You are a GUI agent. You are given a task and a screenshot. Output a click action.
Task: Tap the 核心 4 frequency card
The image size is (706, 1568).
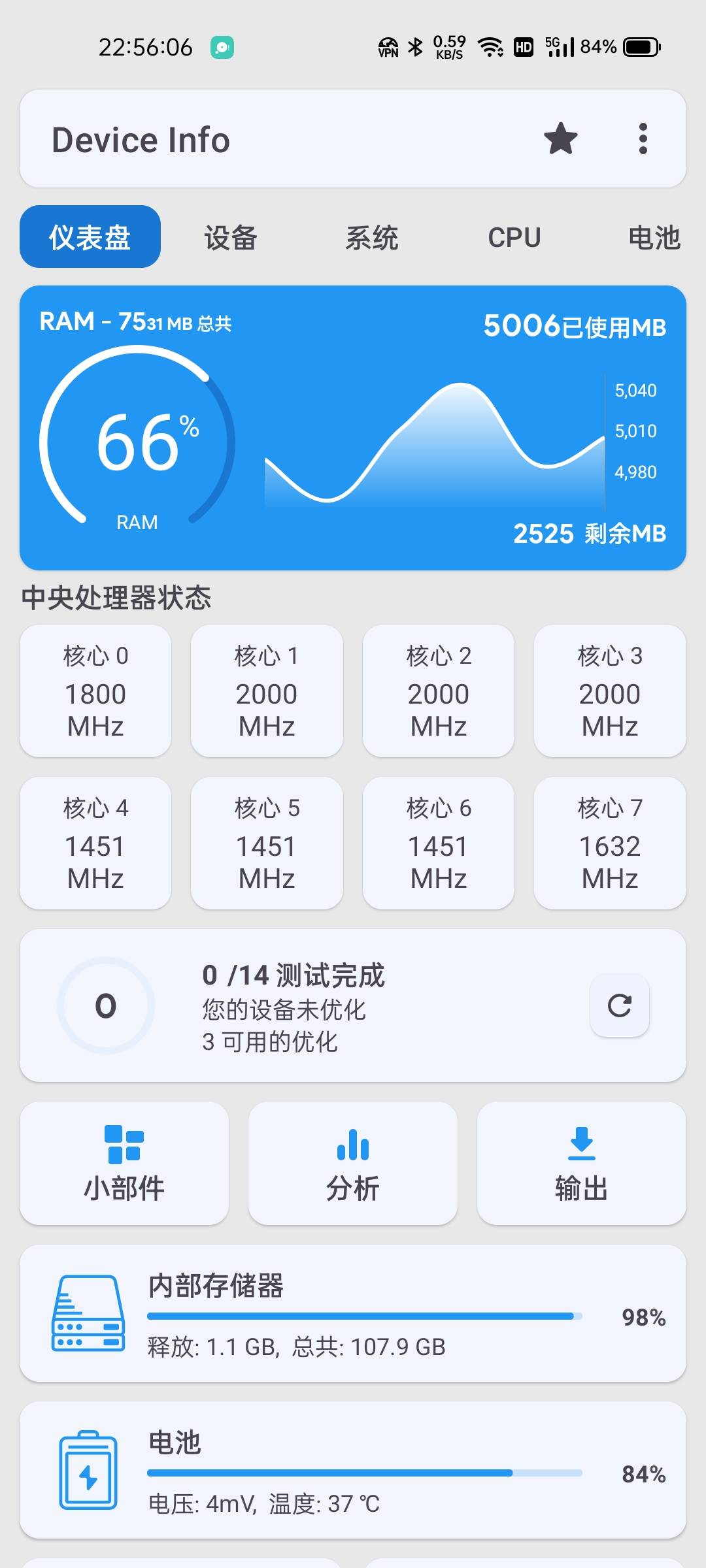(95, 843)
